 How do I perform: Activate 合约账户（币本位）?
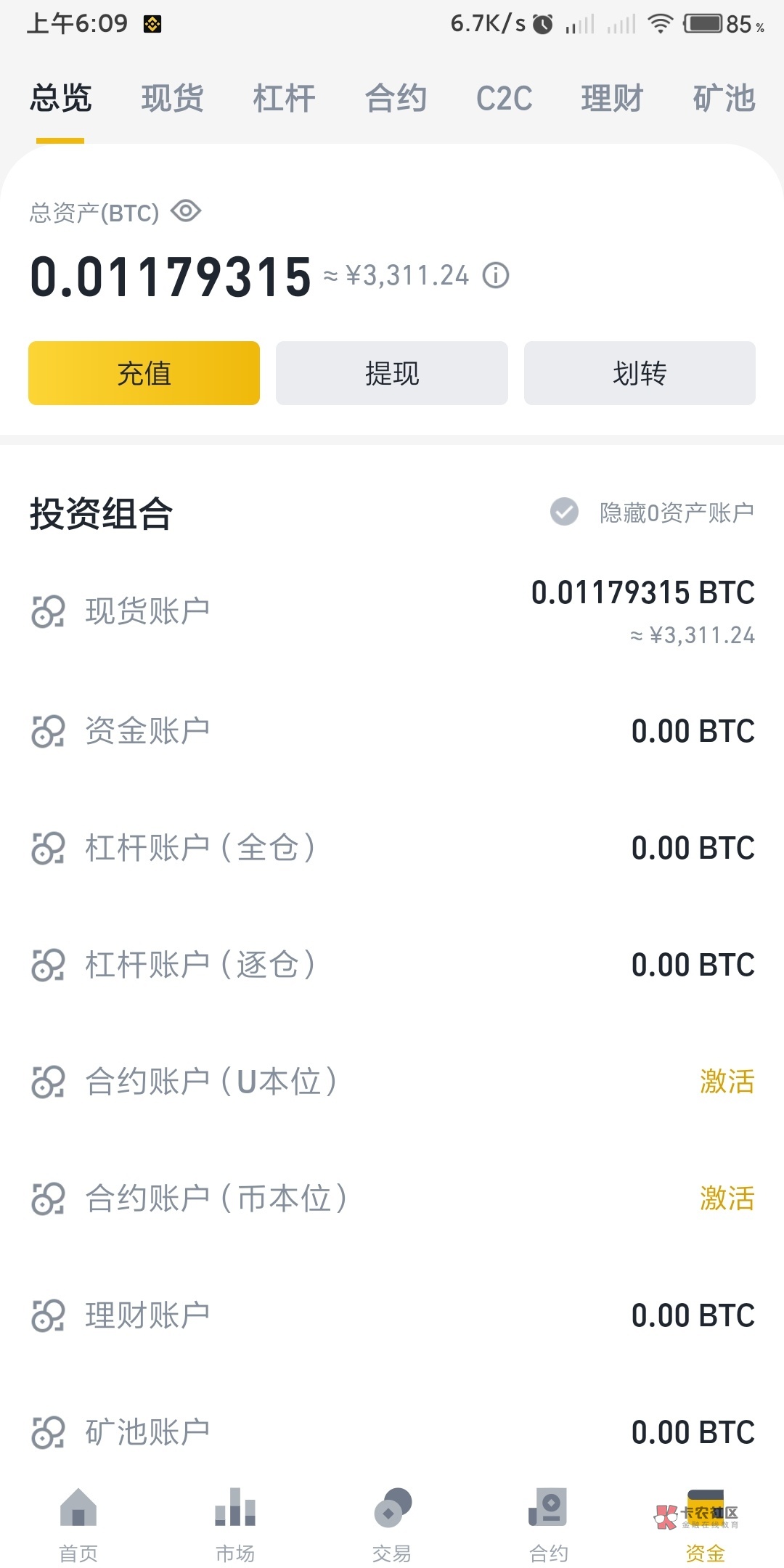click(727, 1199)
